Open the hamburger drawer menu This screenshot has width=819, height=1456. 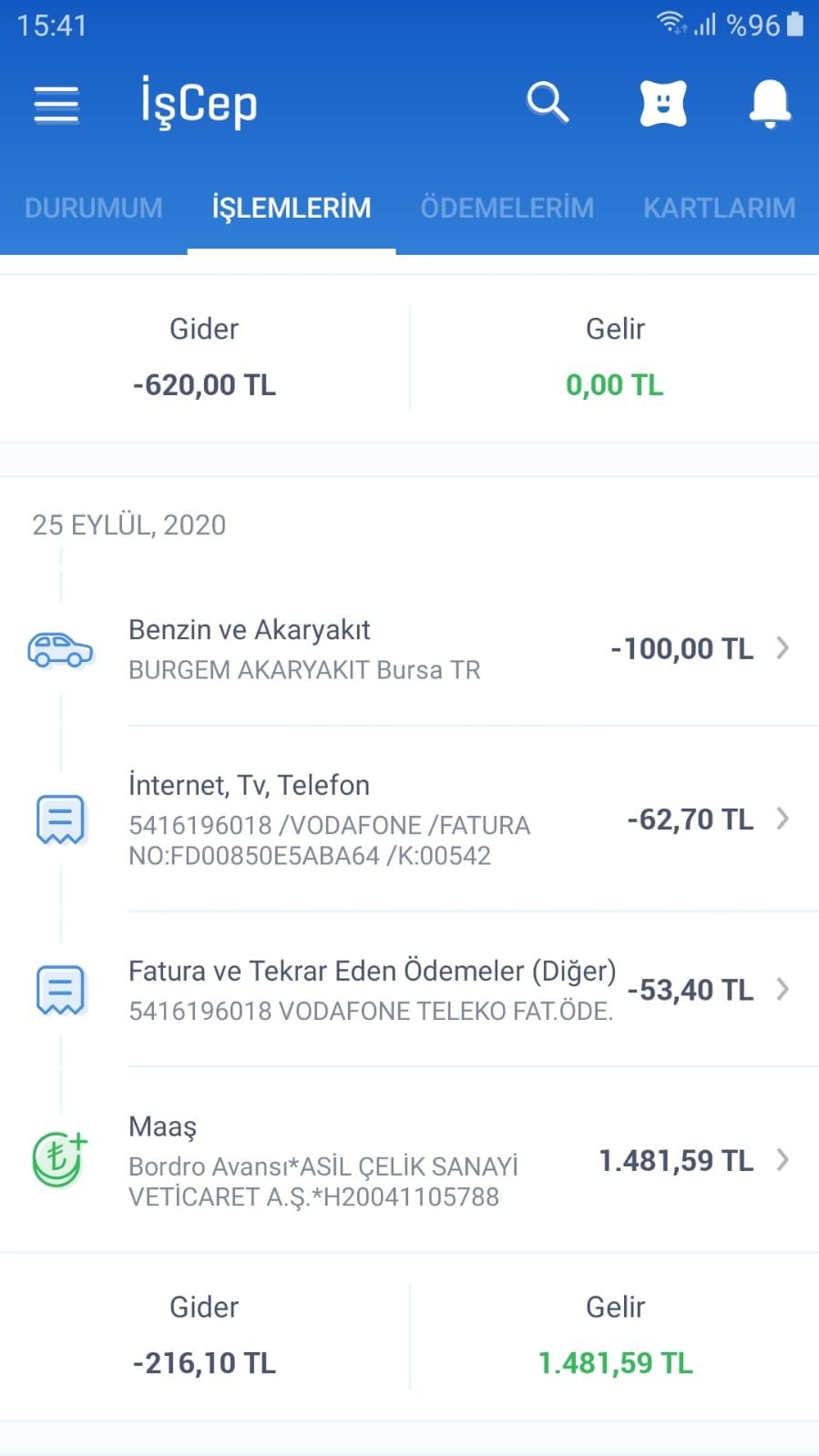[56, 104]
